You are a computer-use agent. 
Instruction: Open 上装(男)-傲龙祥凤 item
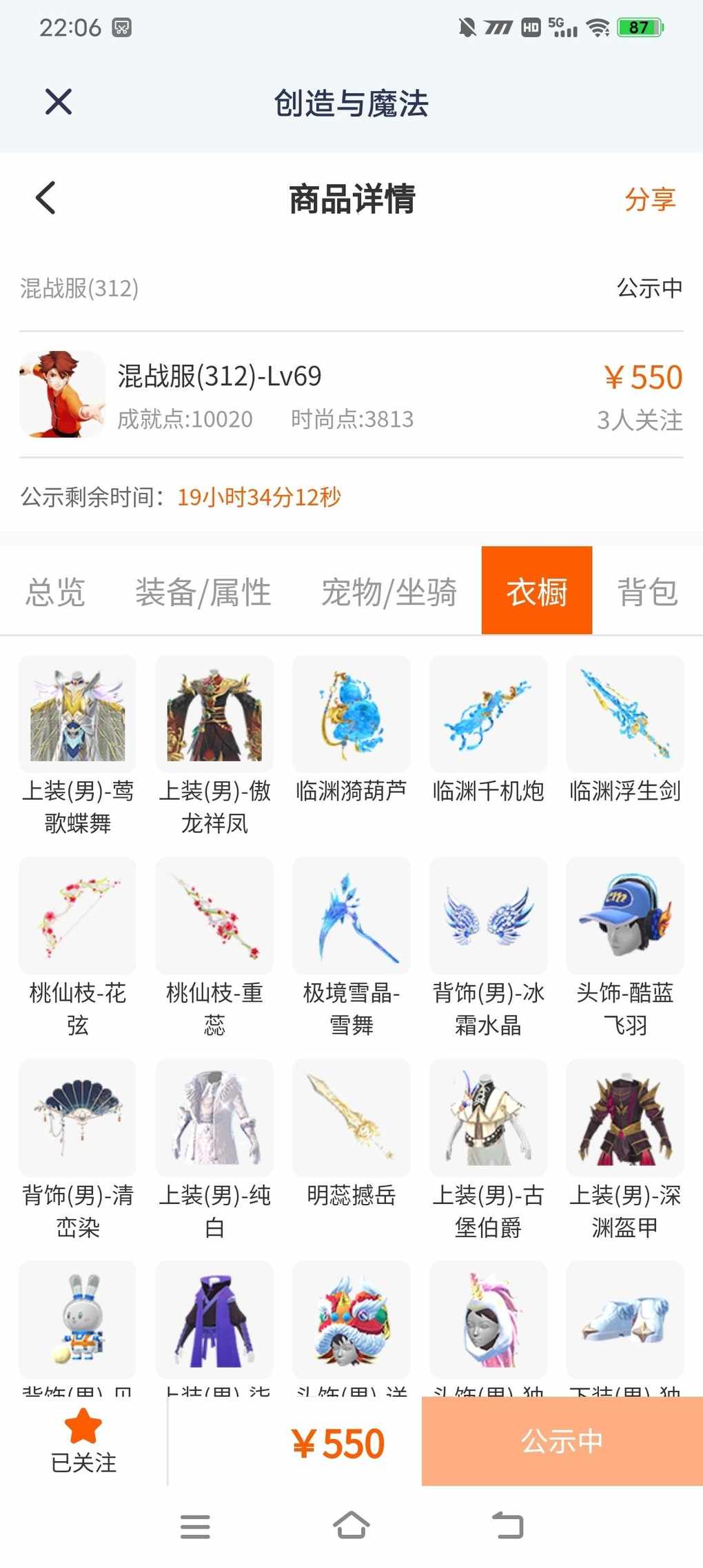point(214,714)
